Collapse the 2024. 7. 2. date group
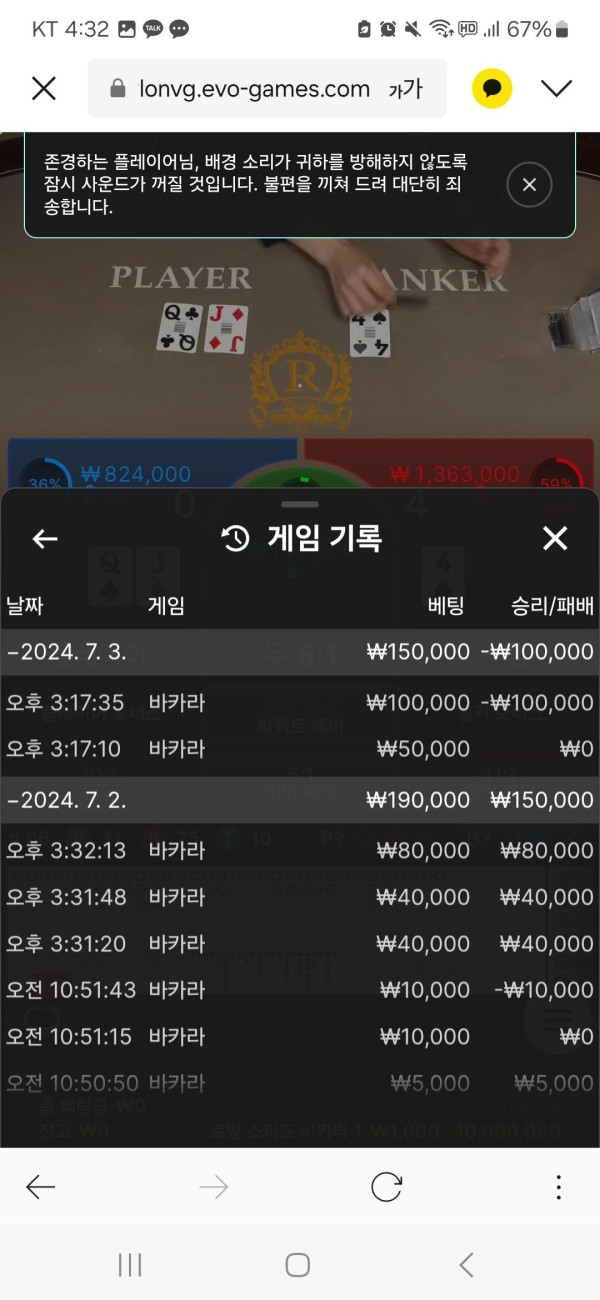Screen dimensions: 600x1300 point(300,800)
